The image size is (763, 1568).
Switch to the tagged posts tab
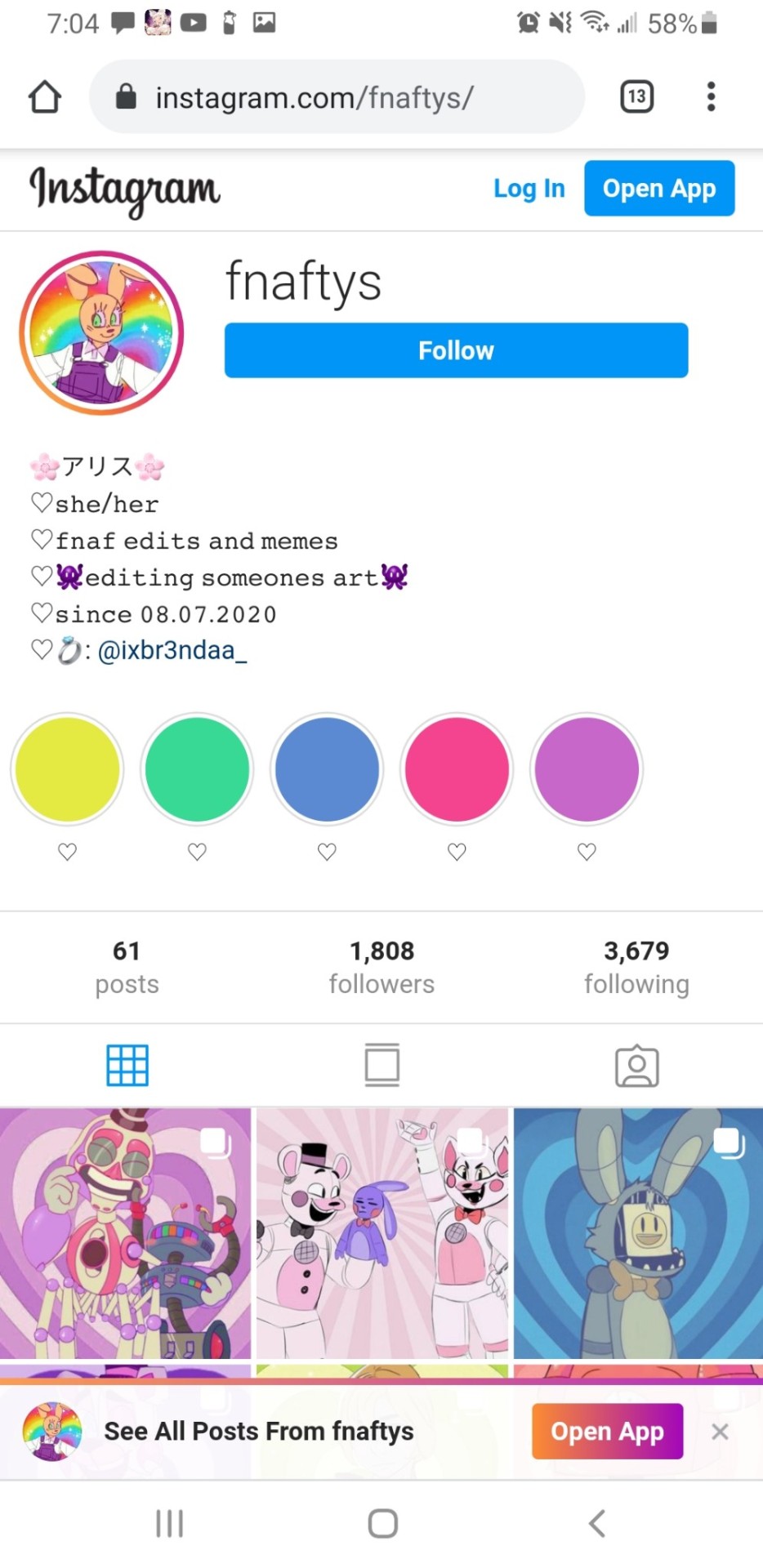636,1065
